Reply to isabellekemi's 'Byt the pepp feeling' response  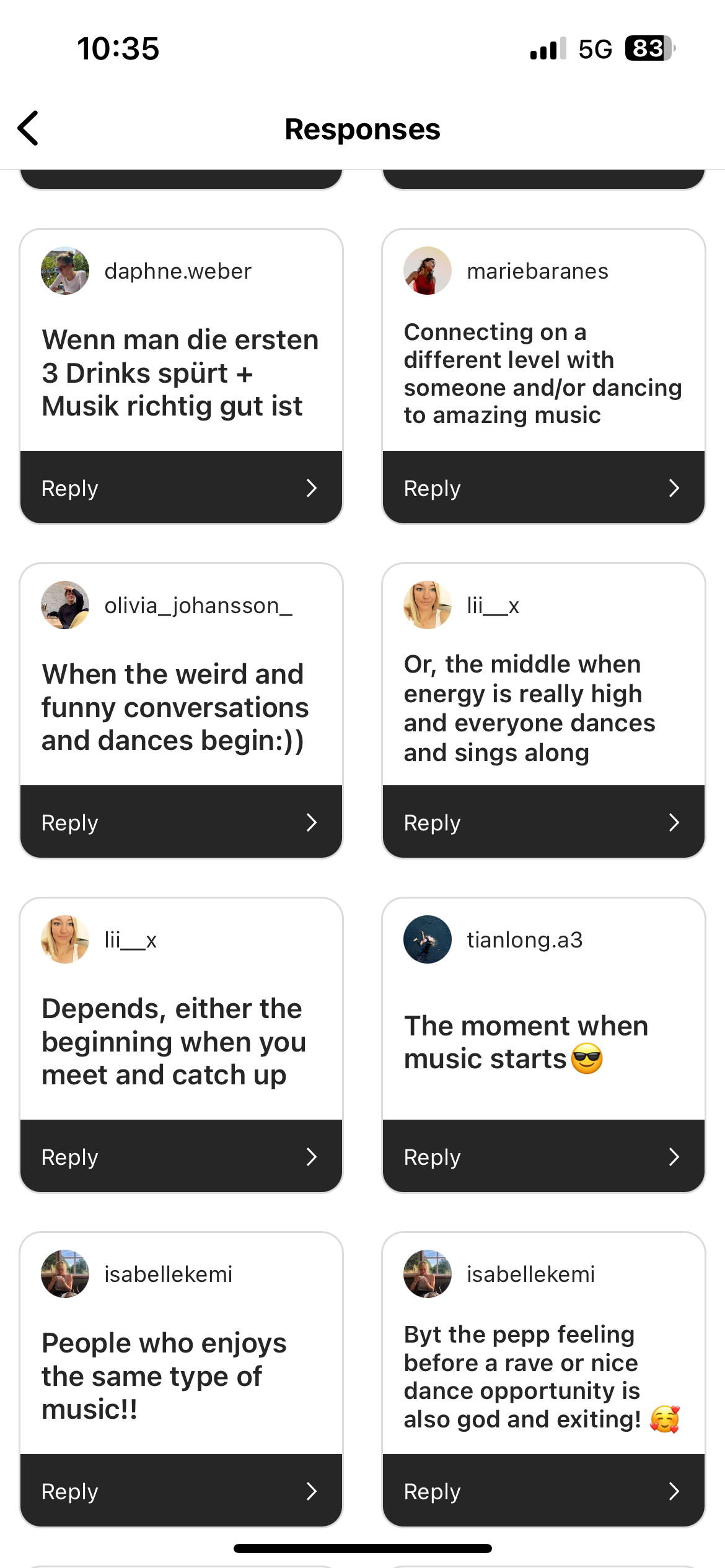543,1491
